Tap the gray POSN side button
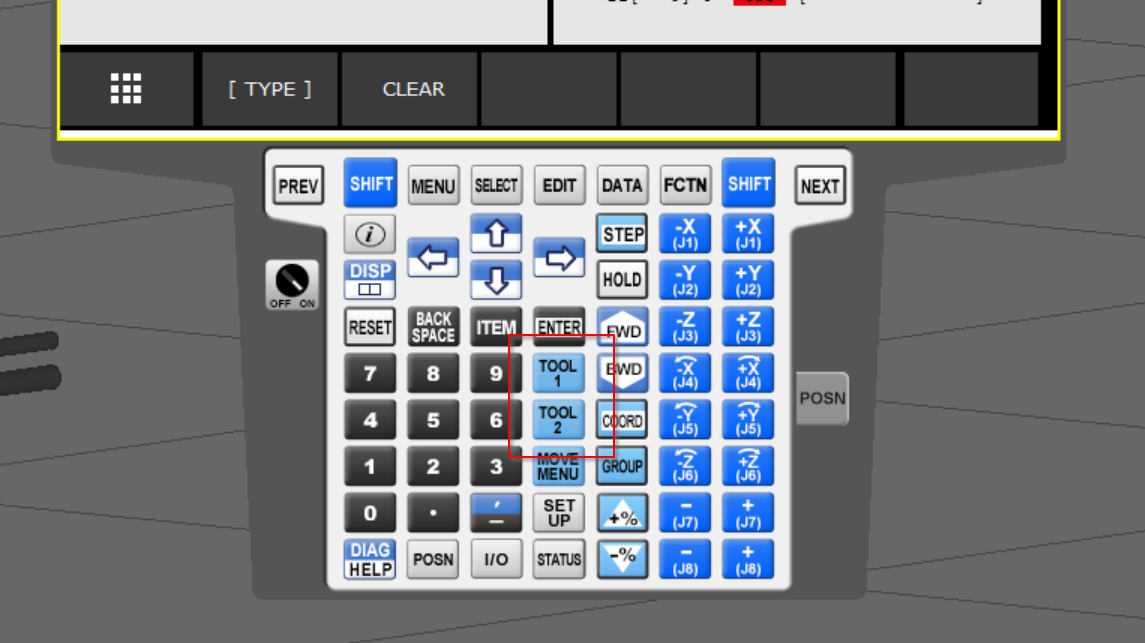 pos(822,398)
